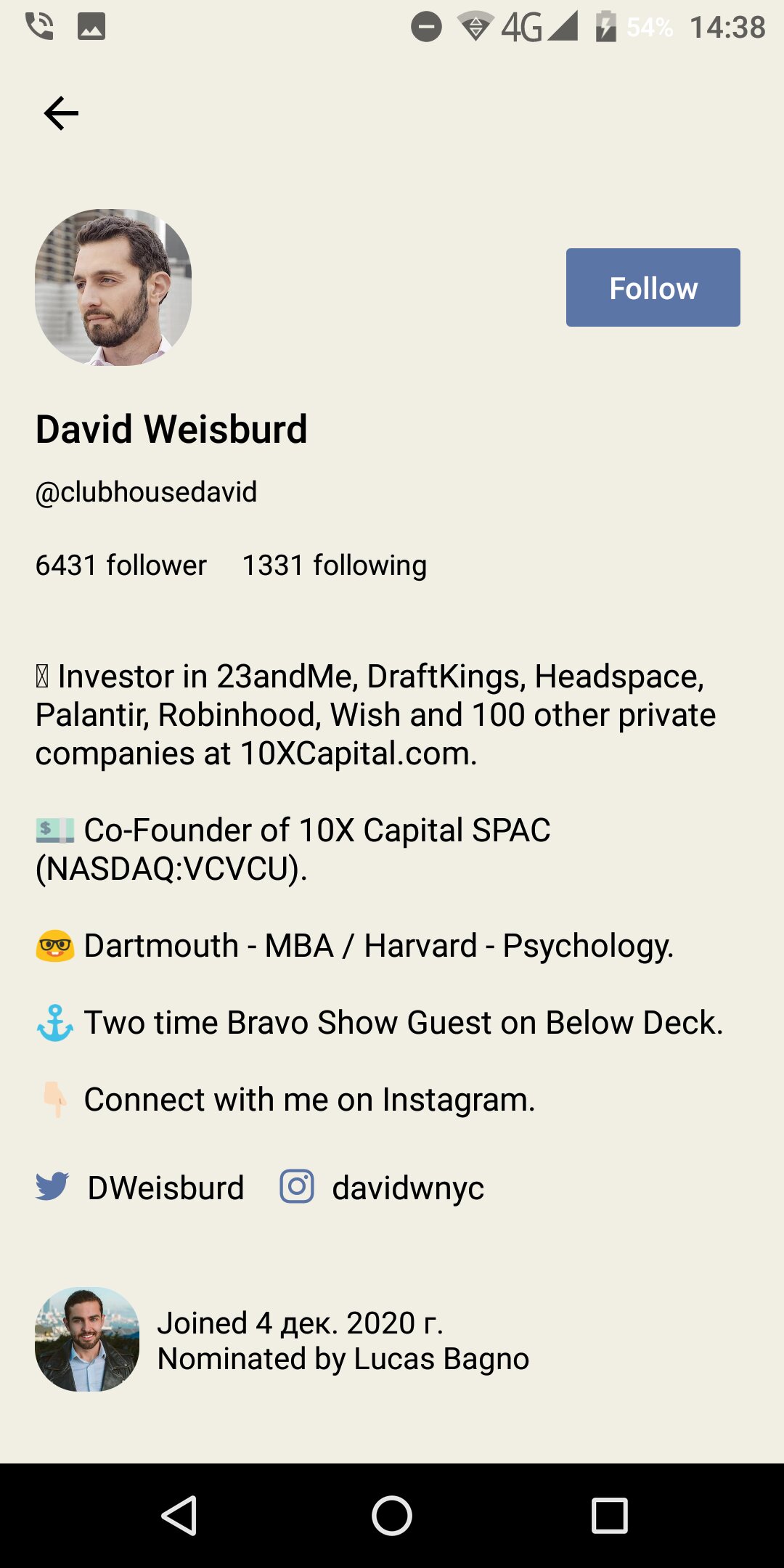Tap the system home button

pos(392,1516)
